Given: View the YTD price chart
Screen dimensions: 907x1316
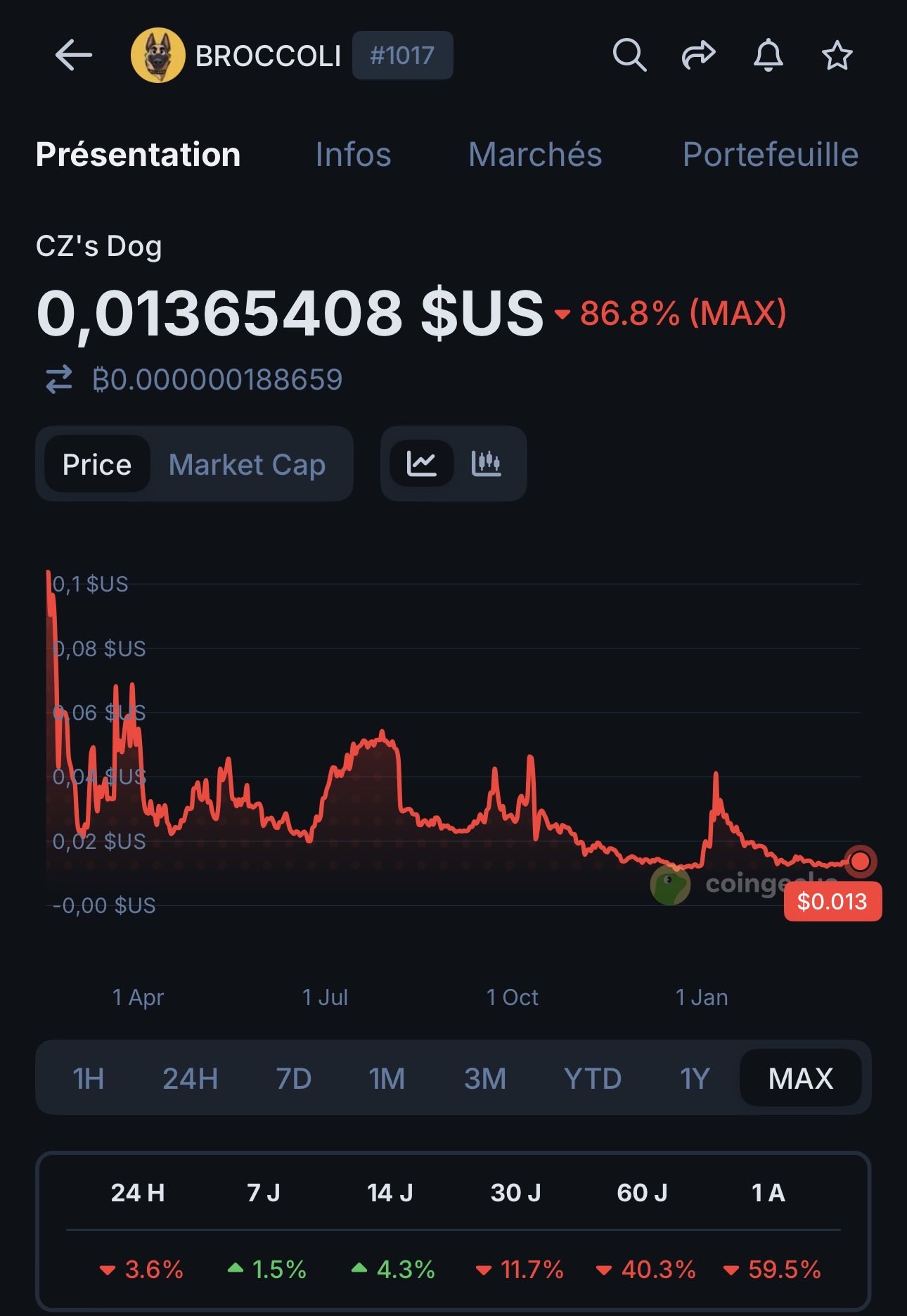Looking at the screenshot, I should (592, 1078).
